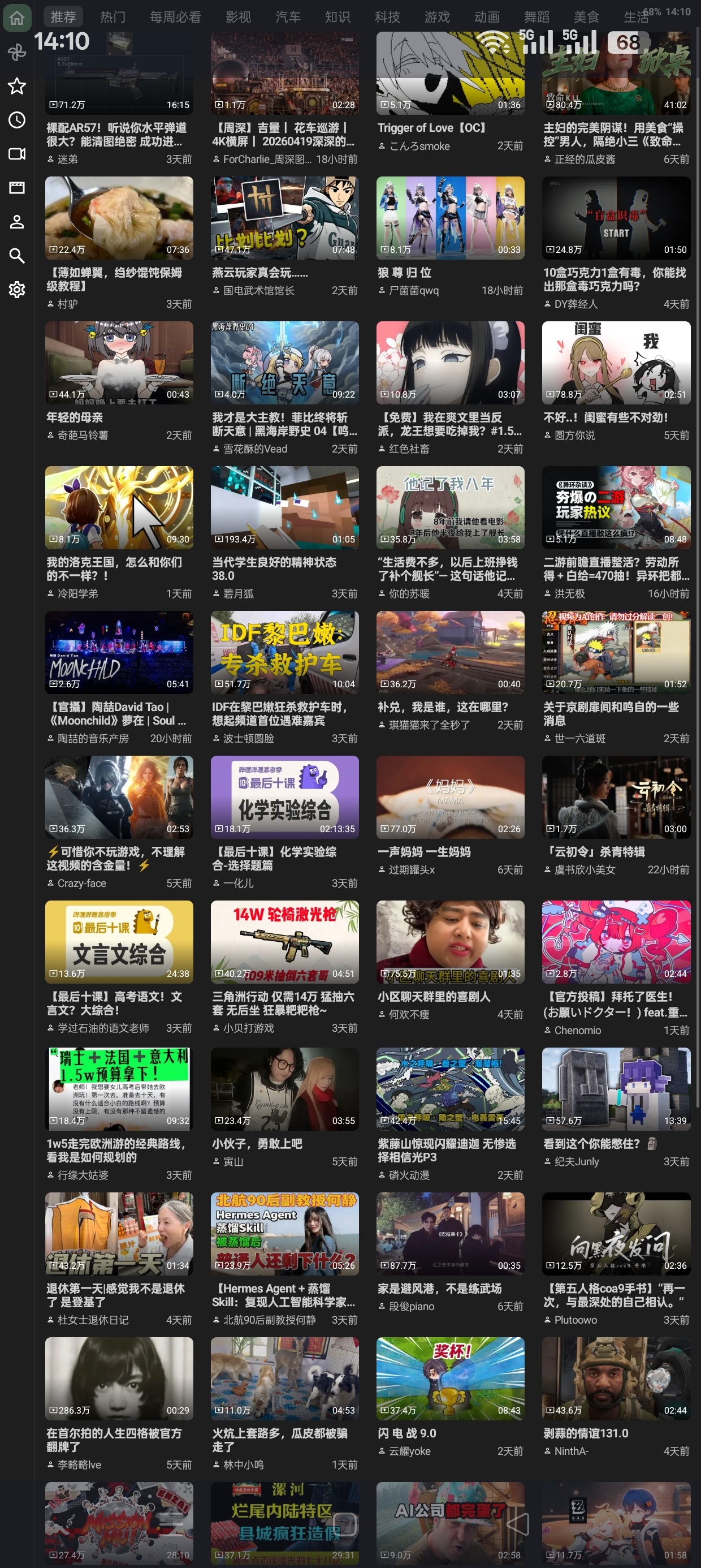Open the 动画 category tab
This screenshot has height=1568, width=701.
(487, 16)
